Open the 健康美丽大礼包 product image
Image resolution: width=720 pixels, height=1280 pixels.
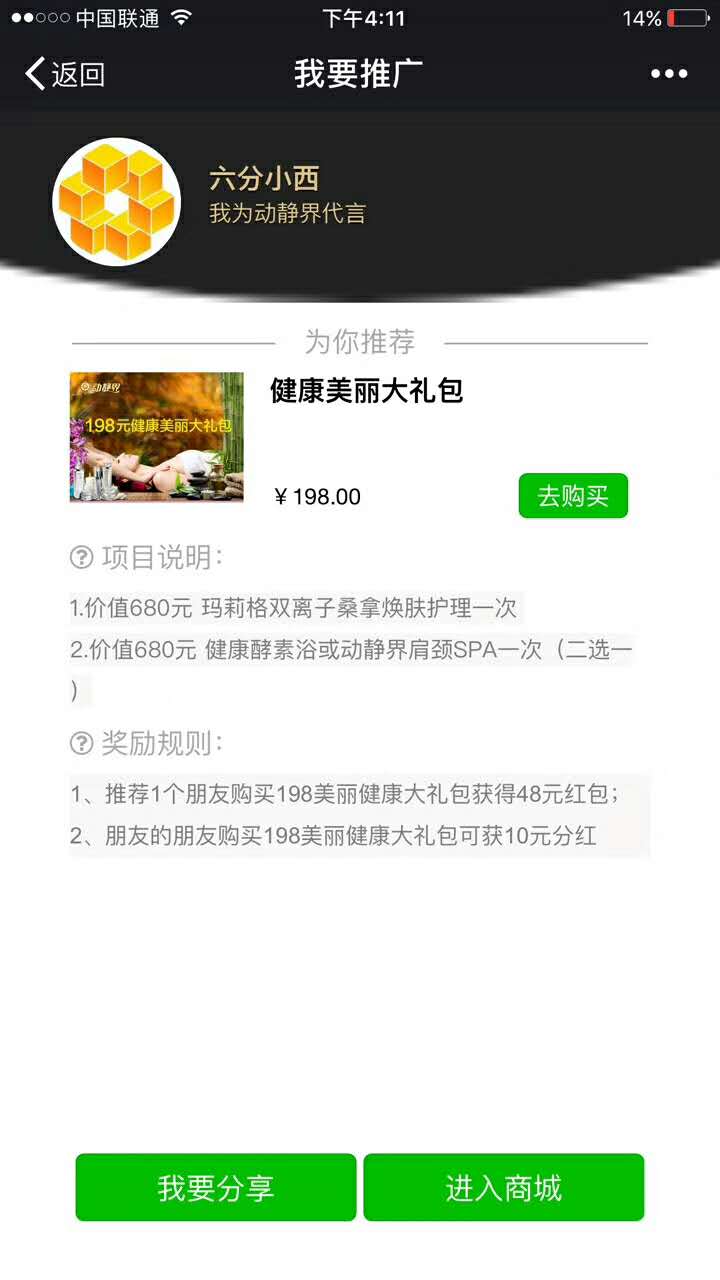pyautogui.click(x=156, y=437)
